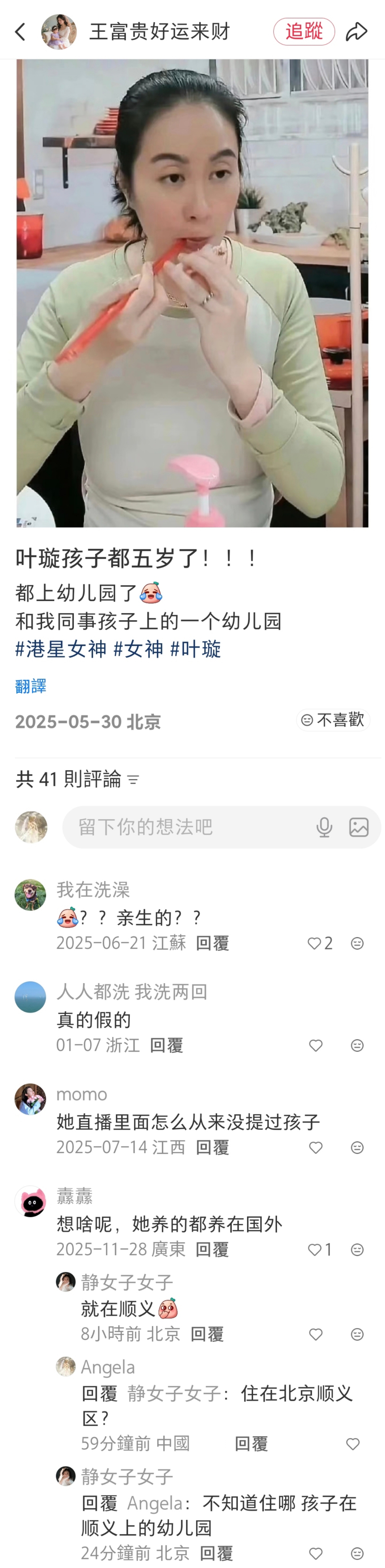
Task: Share this post
Action: [356, 32]
